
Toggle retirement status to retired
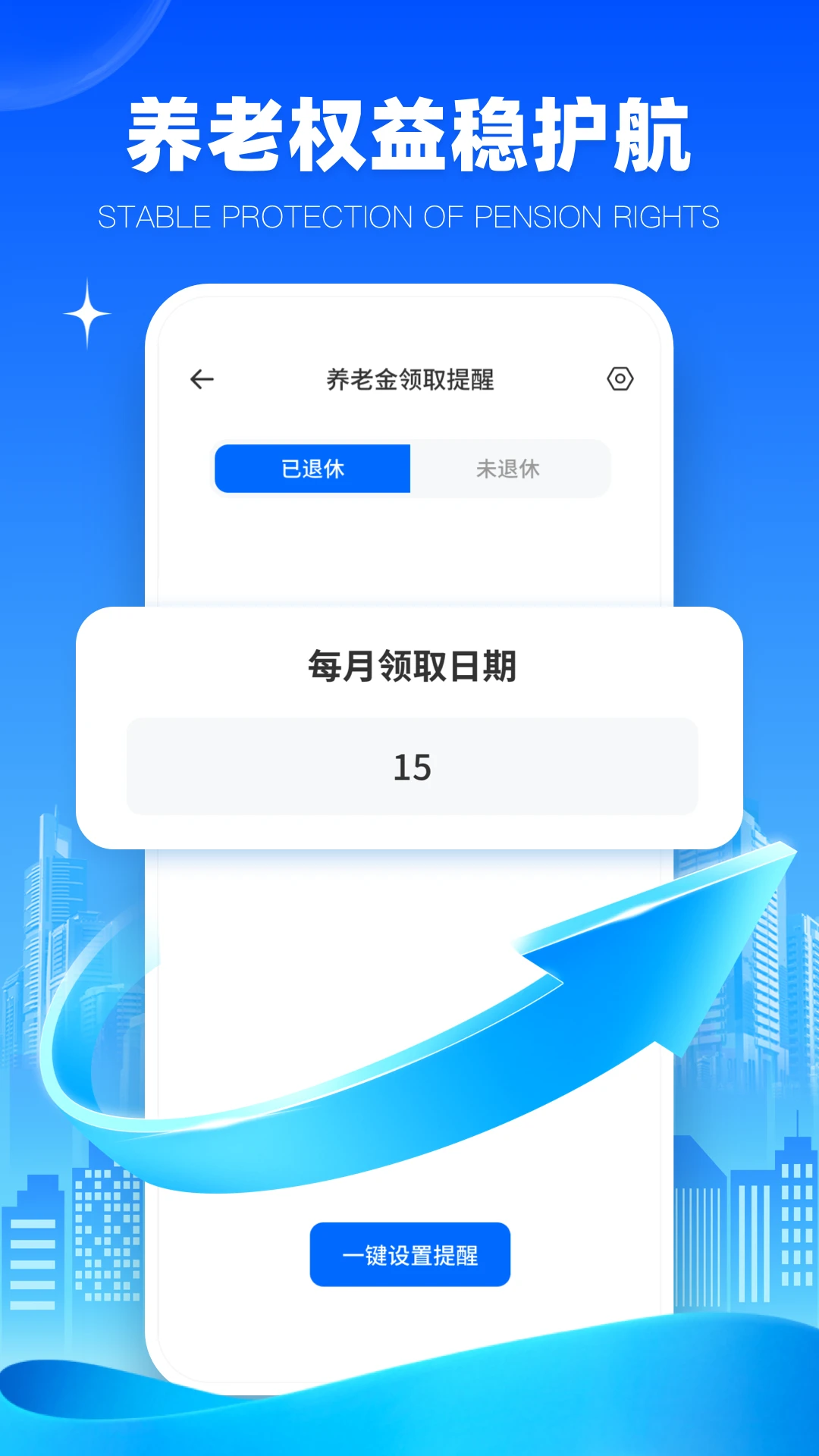[312, 469]
